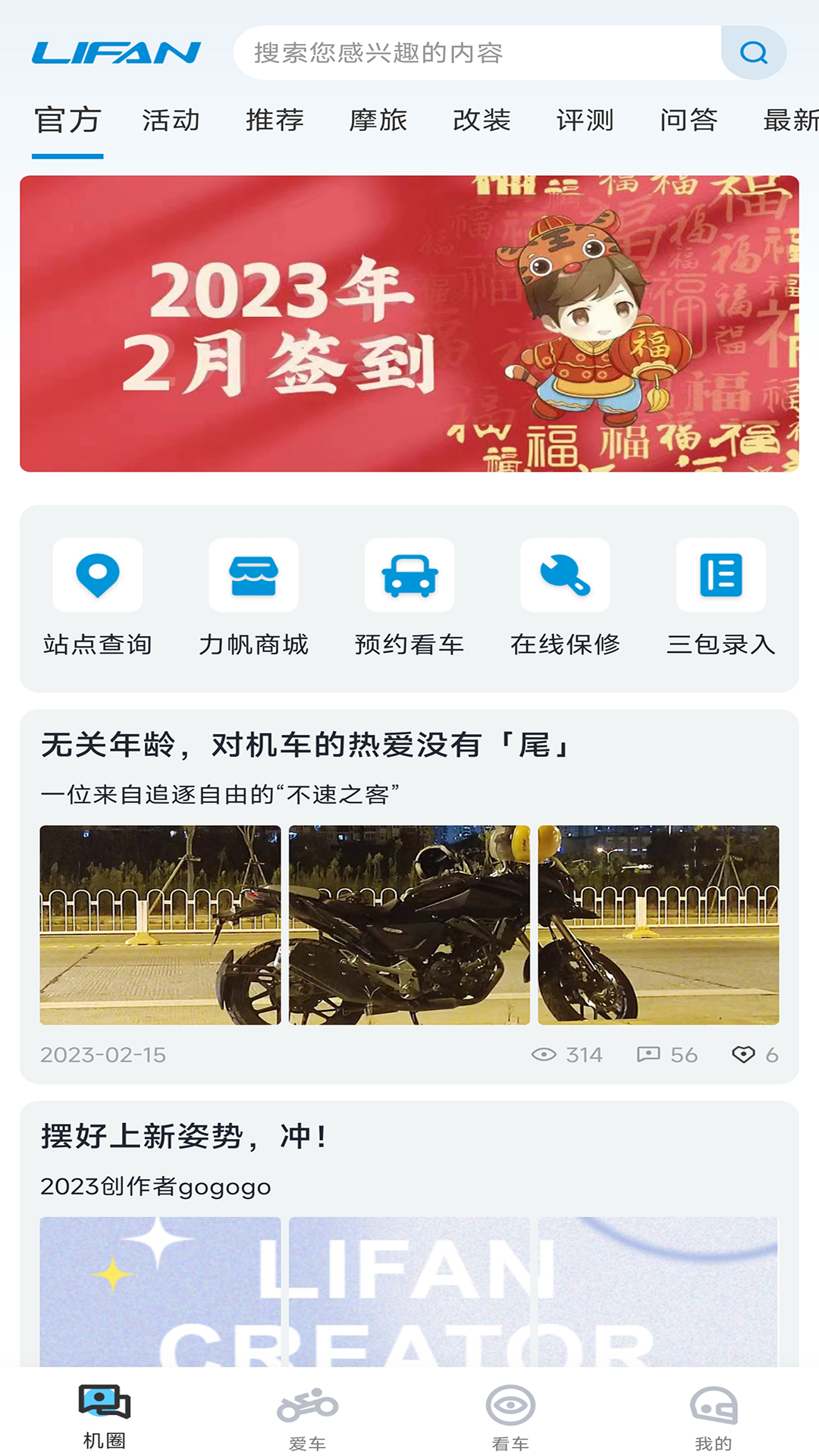Tap 预约看车 shortcut
Screen dimensions: 819x1456
coord(409,596)
